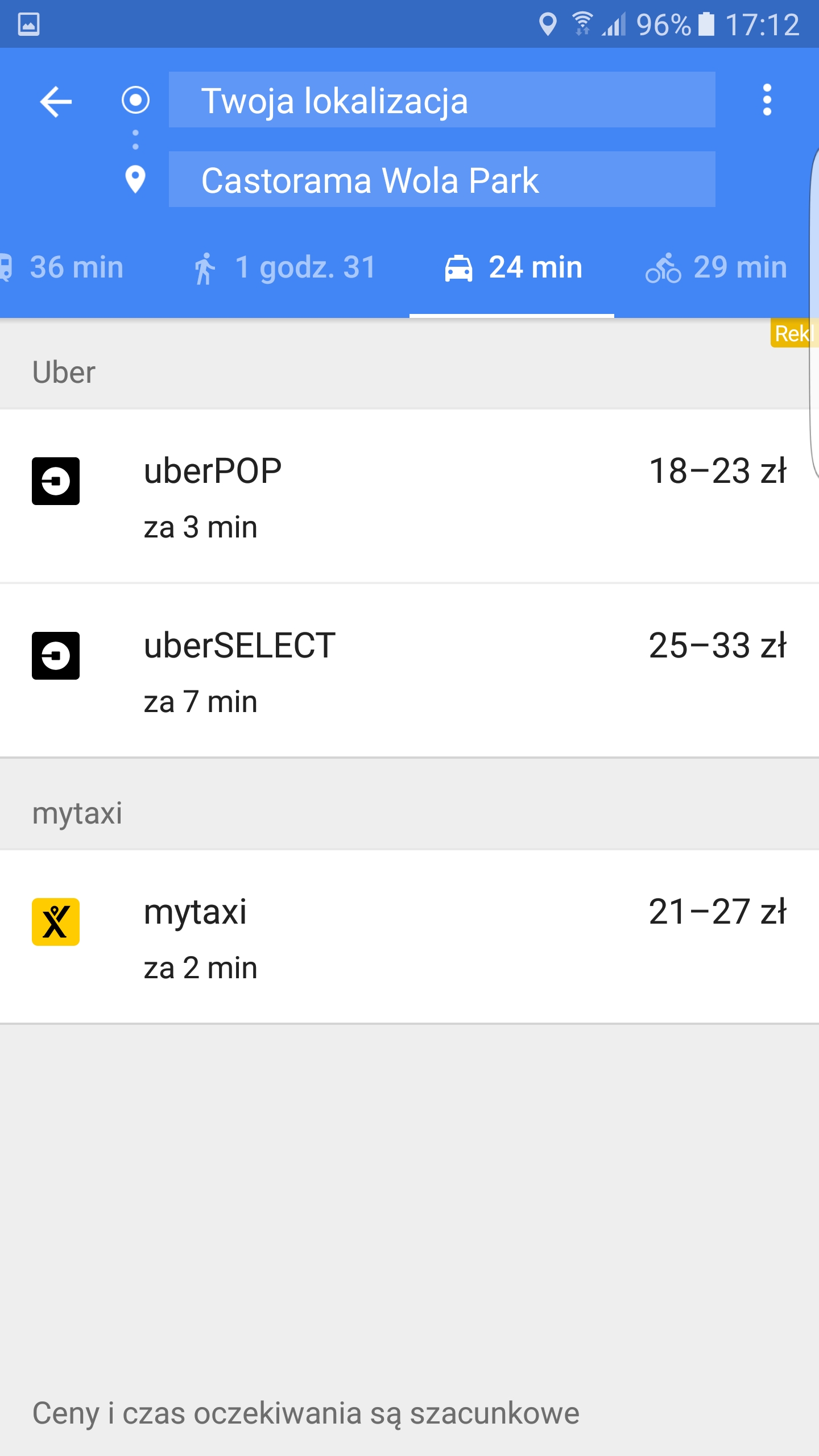Image resolution: width=819 pixels, height=1456 pixels.
Task: Go back using the arrow icon
Action: pos(56,102)
